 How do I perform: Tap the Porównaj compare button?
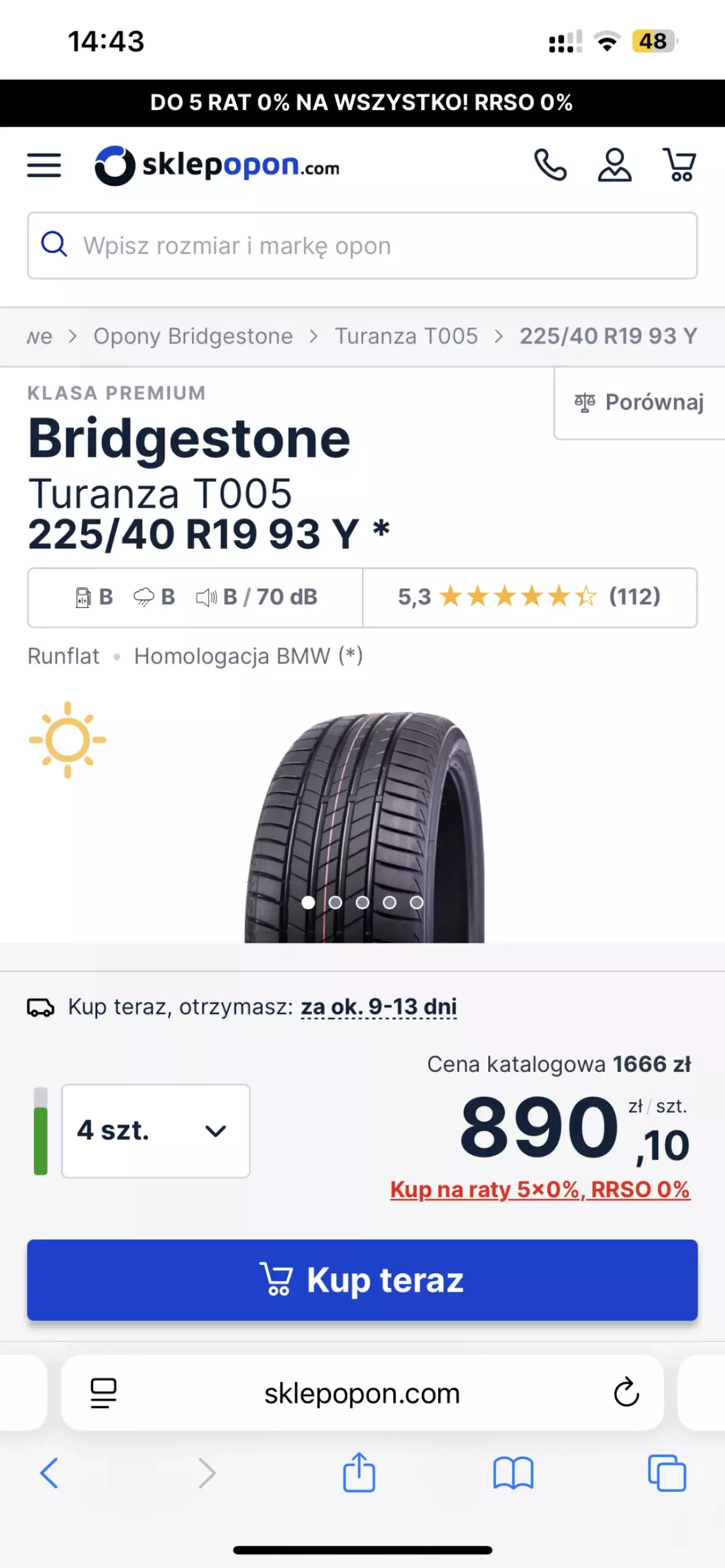point(639,403)
